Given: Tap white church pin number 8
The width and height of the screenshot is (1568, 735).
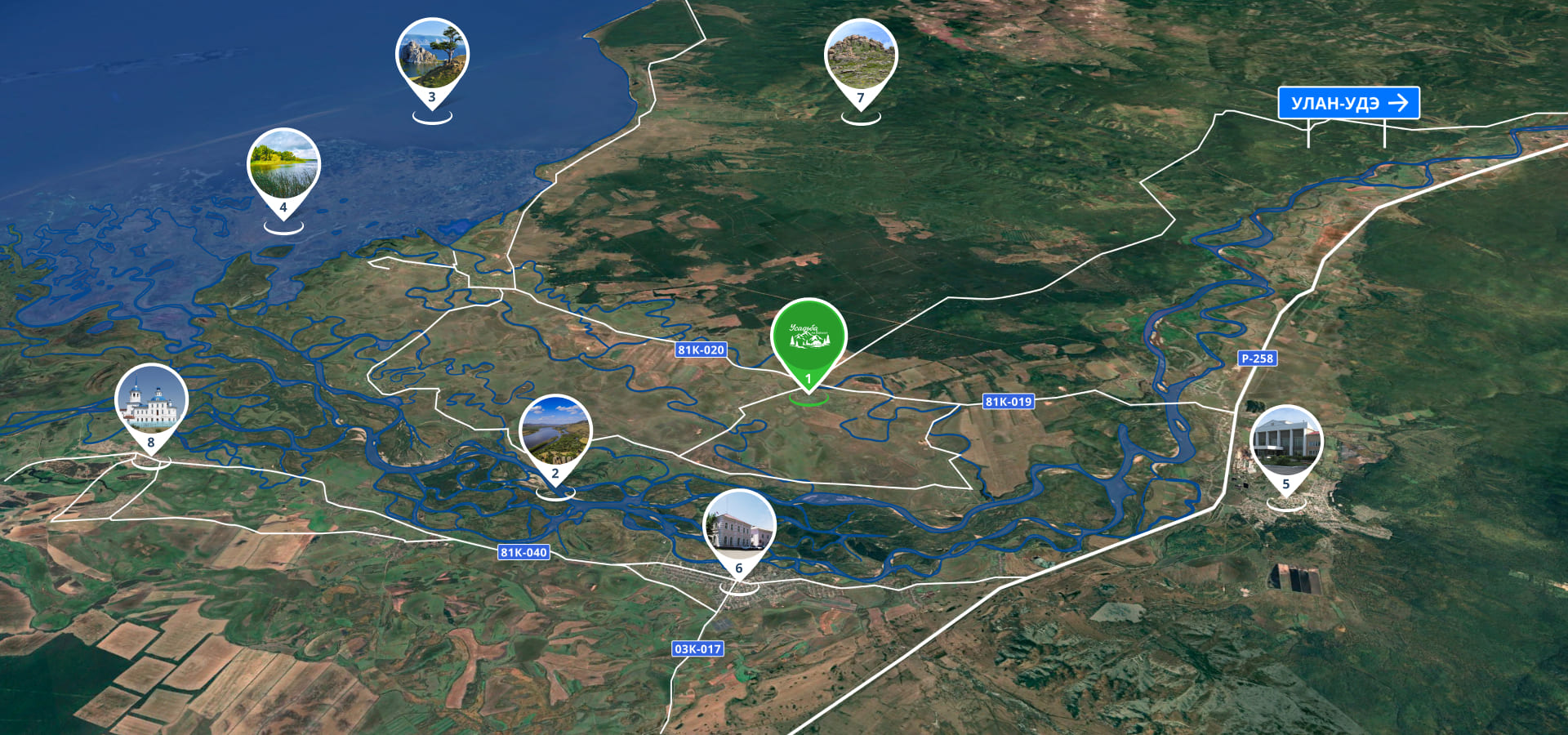Looking at the screenshot, I should click(151, 400).
